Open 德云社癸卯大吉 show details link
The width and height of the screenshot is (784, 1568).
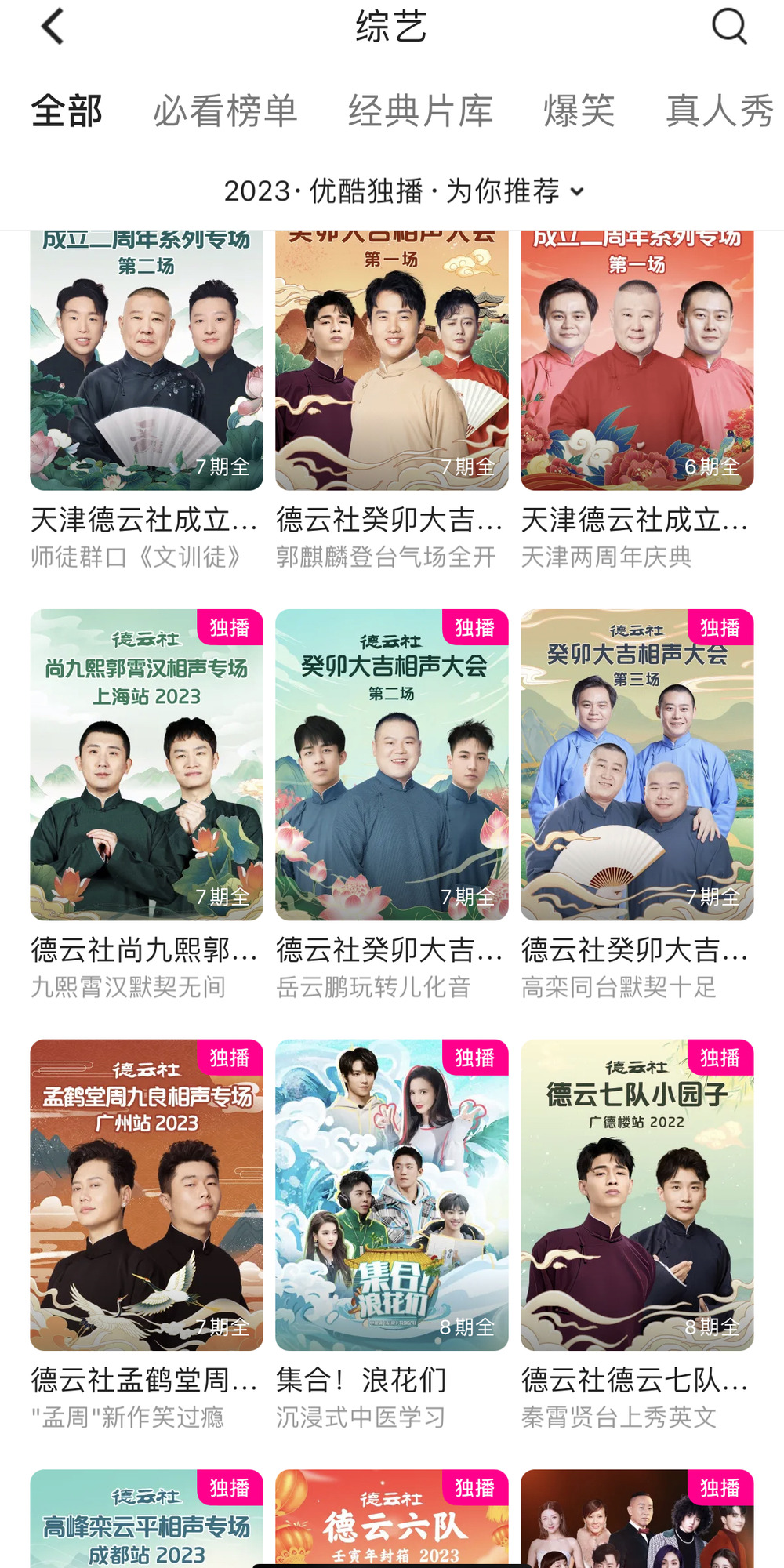point(390,949)
